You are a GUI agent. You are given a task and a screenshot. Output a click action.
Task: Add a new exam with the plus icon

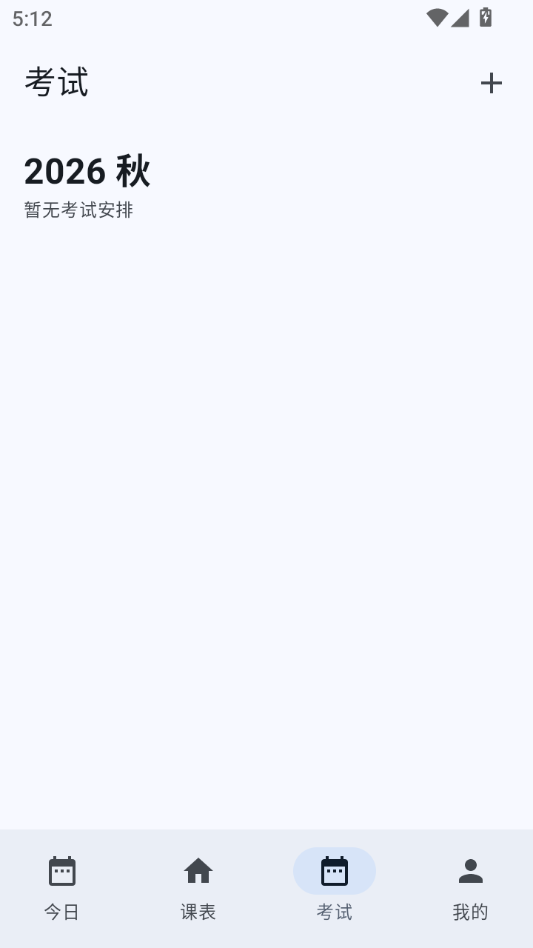pyautogui.click(x=491, y=83)
